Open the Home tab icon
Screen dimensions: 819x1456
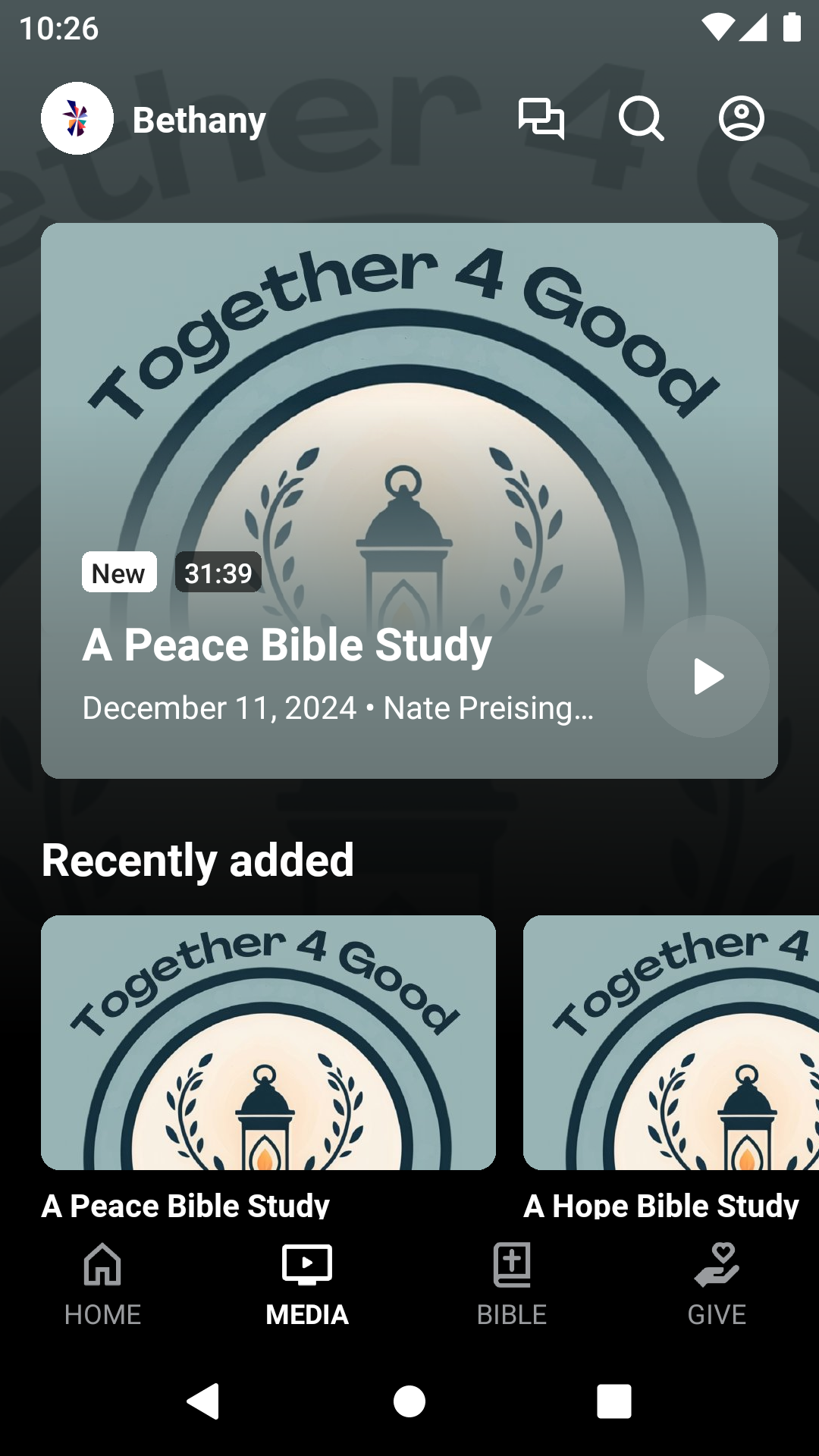coord(102,1261)
